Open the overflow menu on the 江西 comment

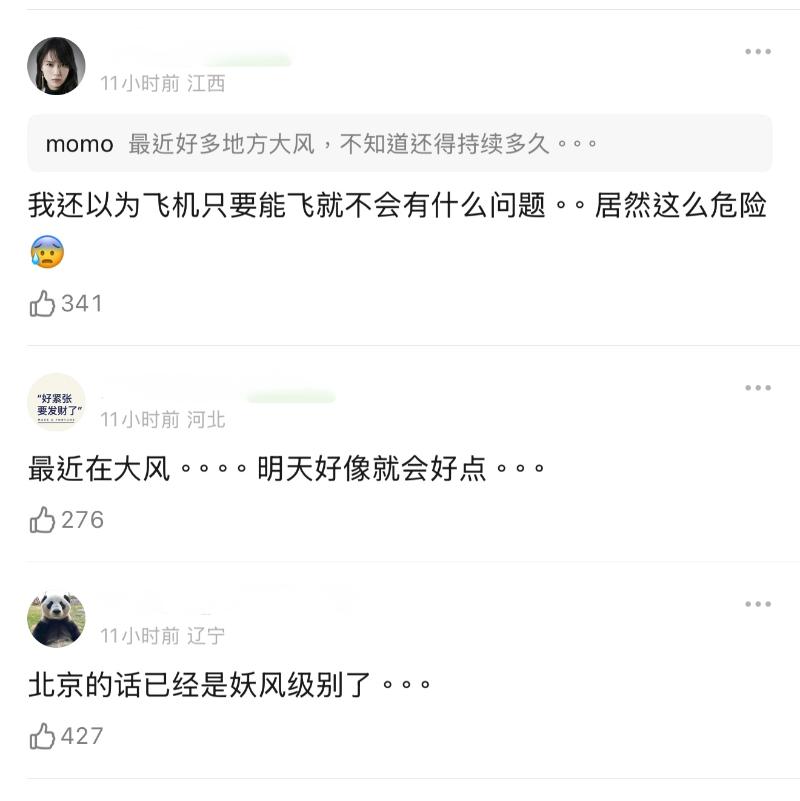point(757,51)
